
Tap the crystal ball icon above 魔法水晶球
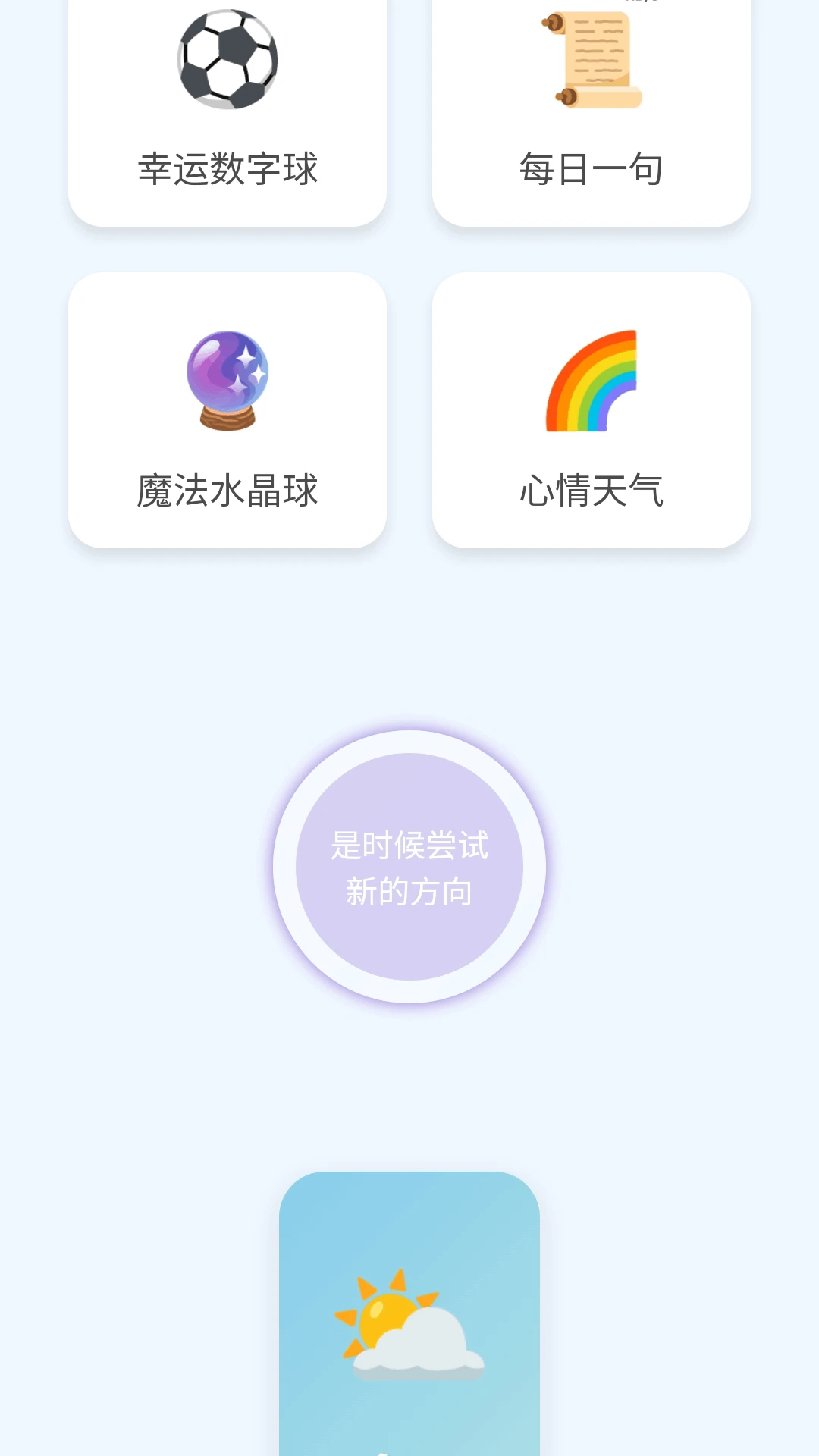pos(227,379)
